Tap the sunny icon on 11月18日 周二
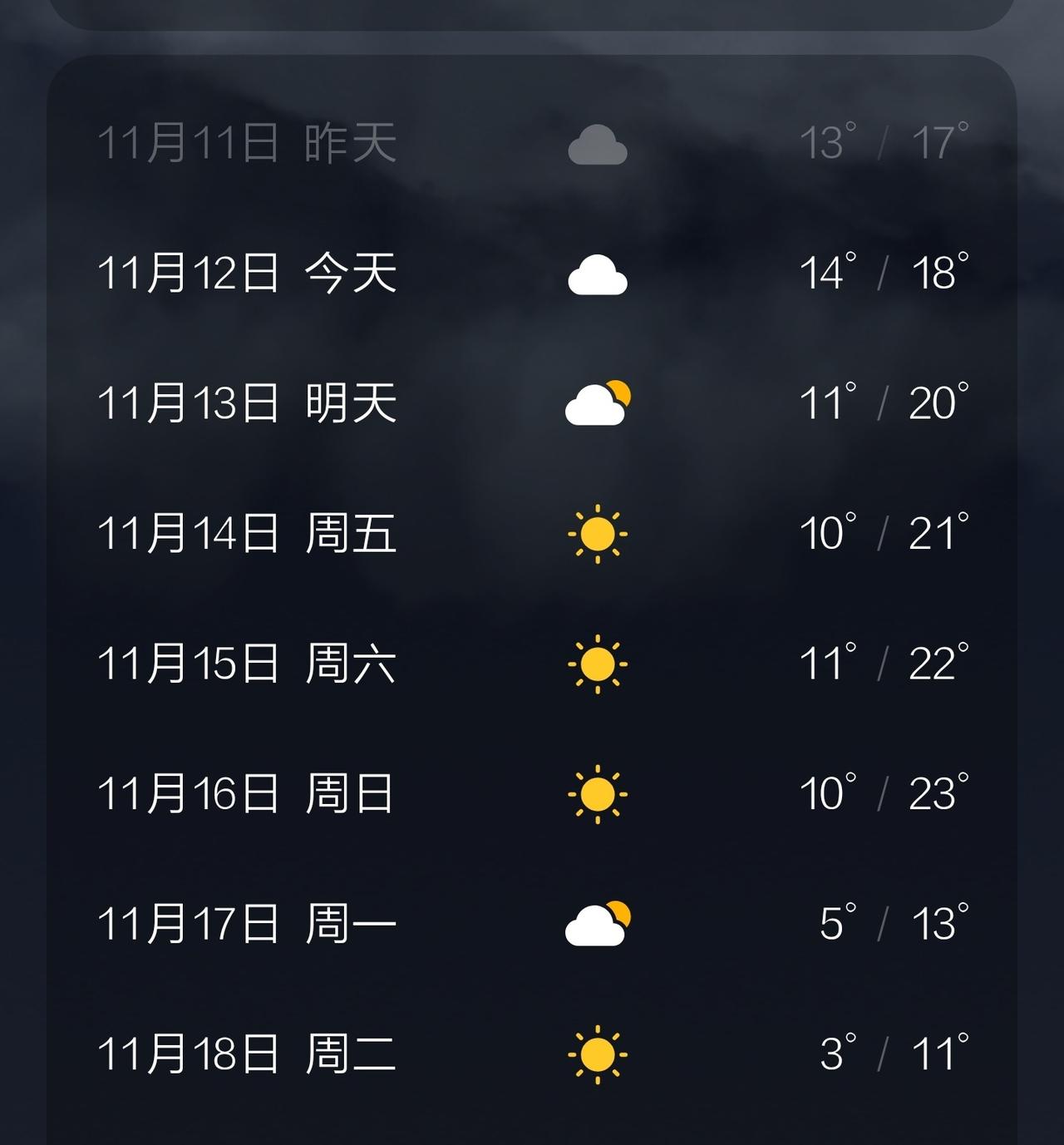 tap(600, 1054)
